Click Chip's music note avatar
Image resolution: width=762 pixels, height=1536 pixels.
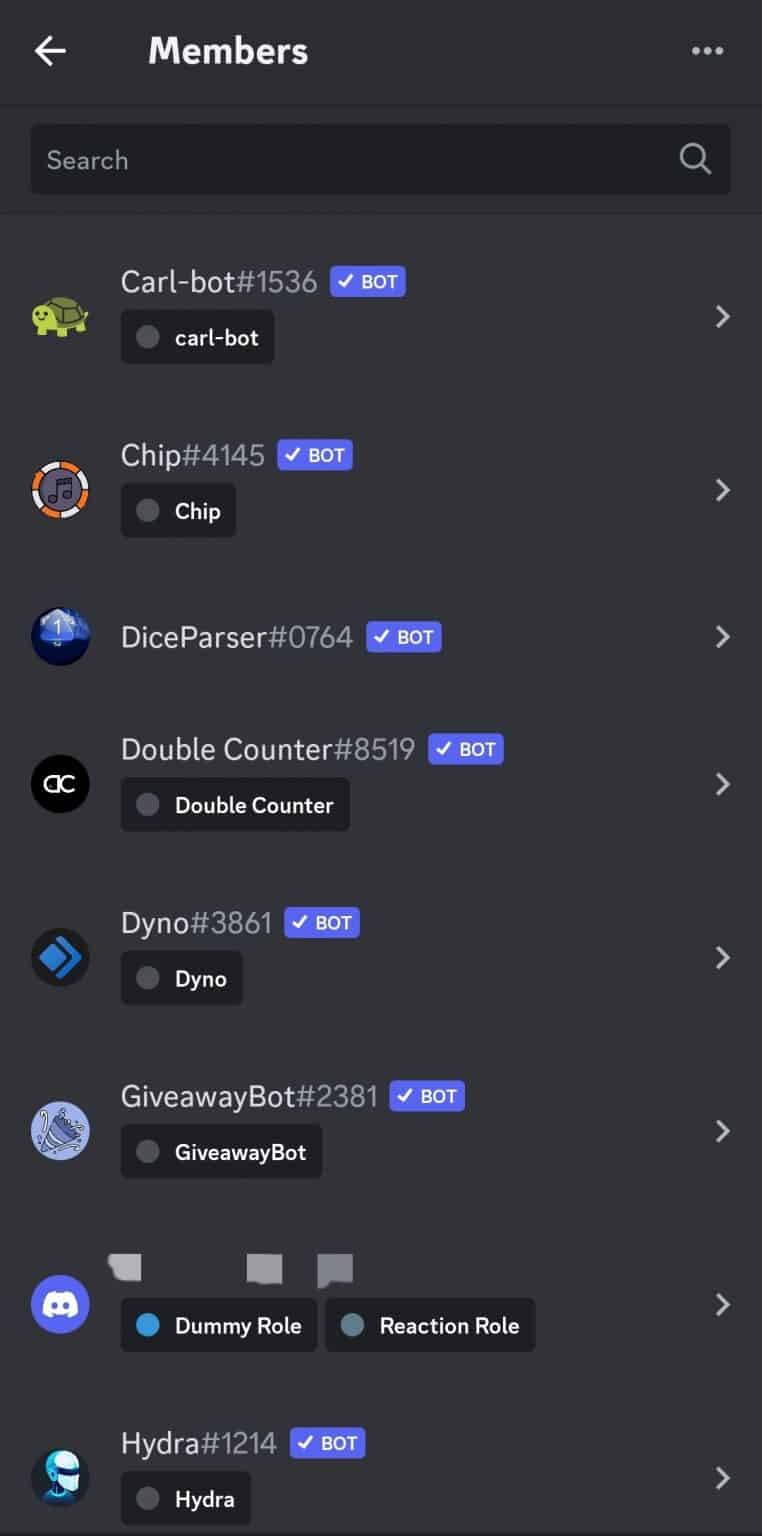(60, 490)
